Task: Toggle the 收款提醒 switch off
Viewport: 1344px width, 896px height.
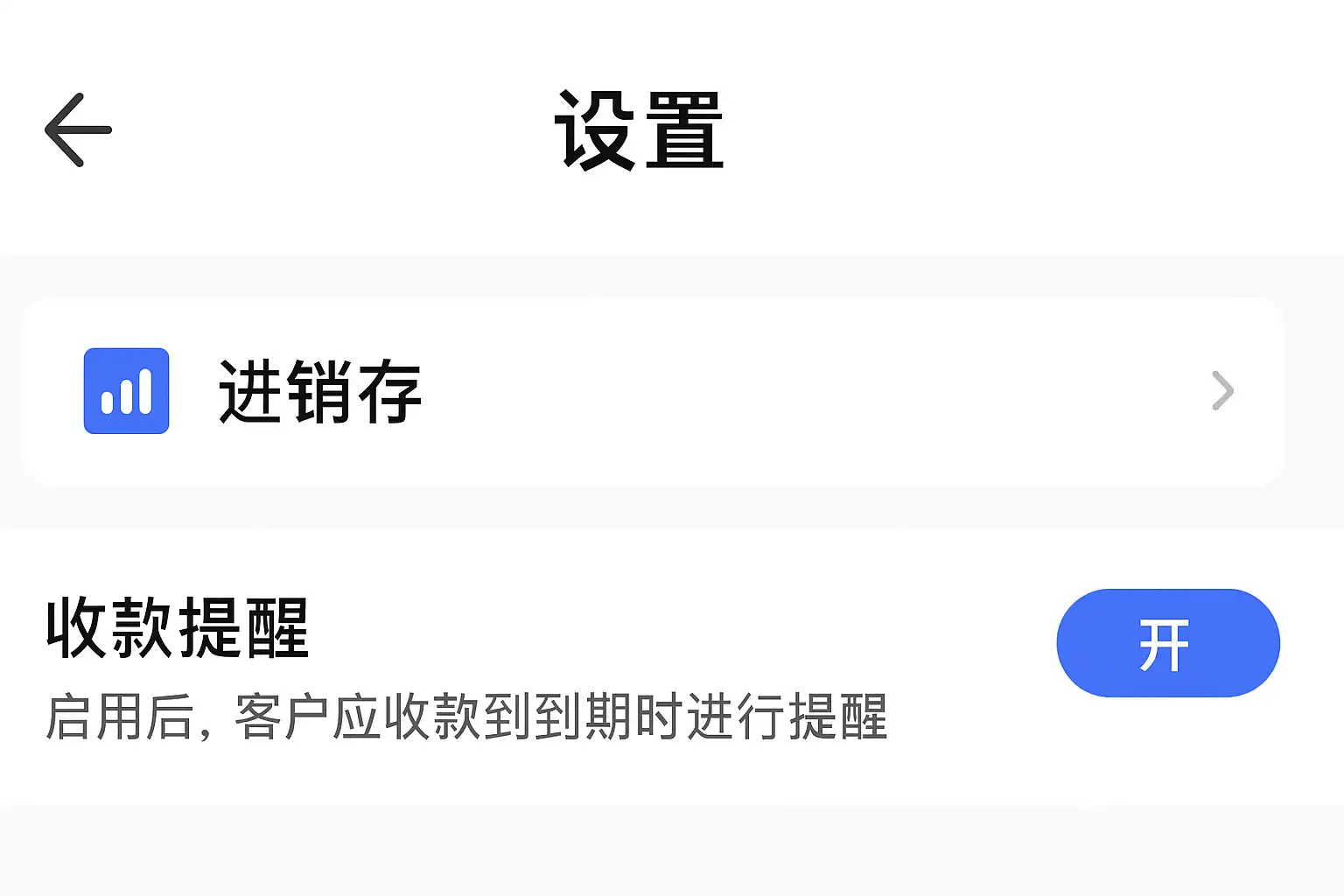Action: pos(1167,643)
